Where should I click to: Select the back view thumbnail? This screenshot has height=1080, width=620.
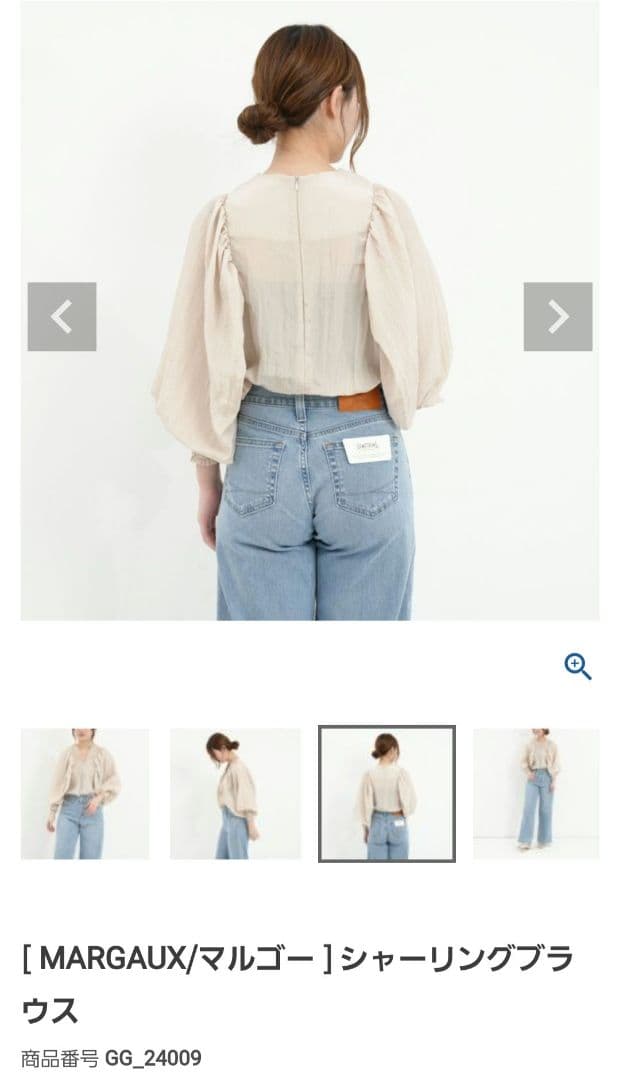(387, 794)
